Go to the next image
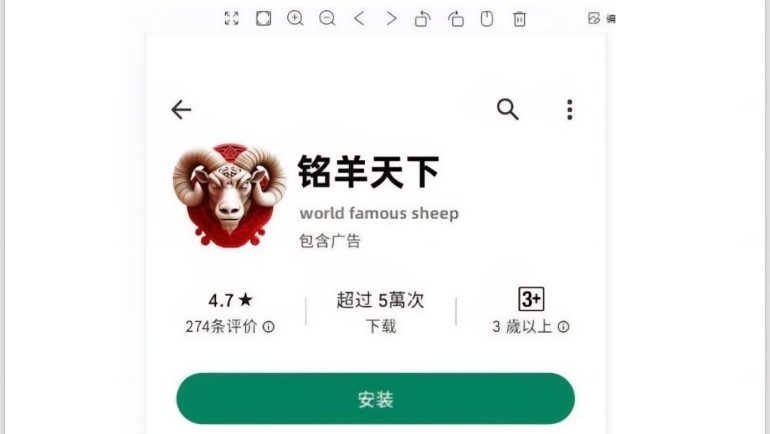 (x=391, y=18)
